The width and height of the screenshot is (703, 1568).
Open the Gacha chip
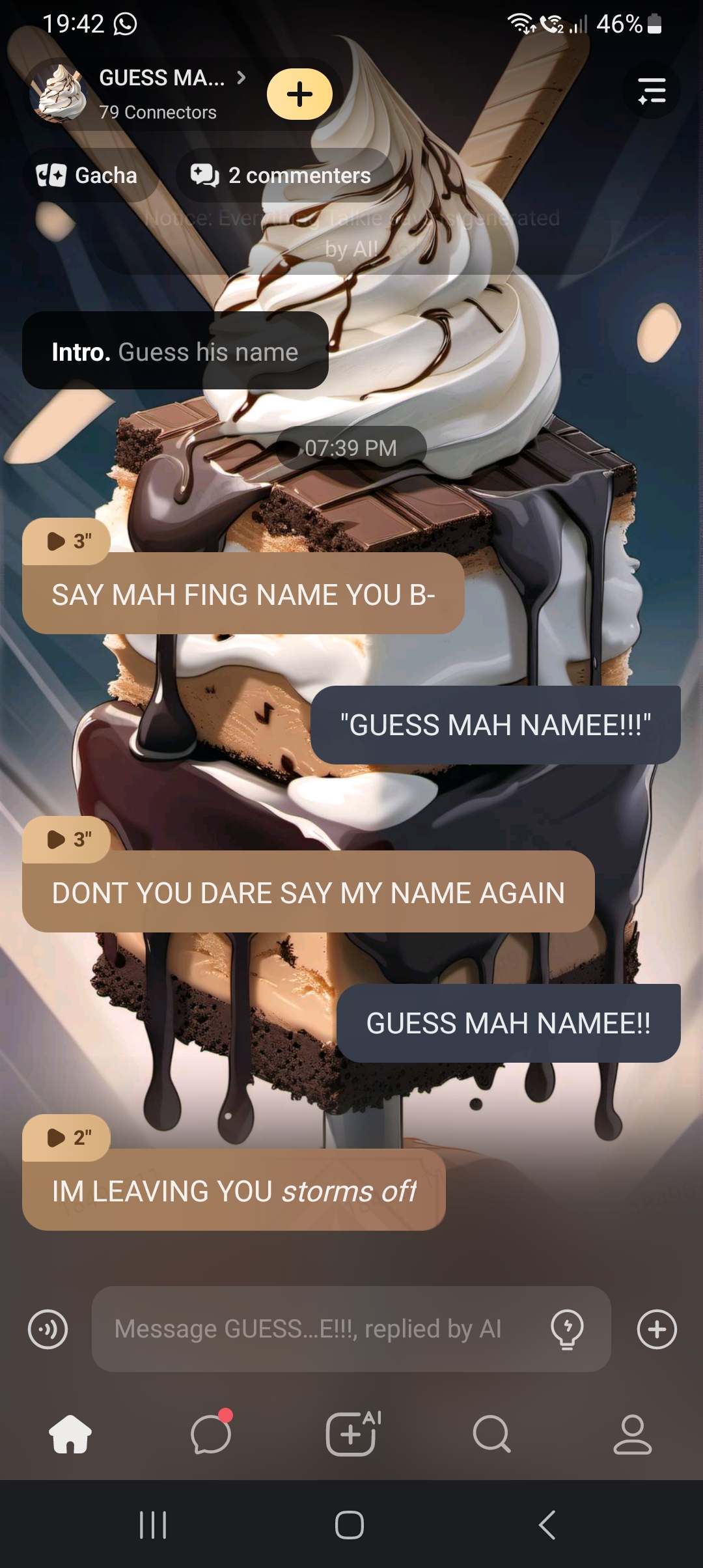point(87,176)
